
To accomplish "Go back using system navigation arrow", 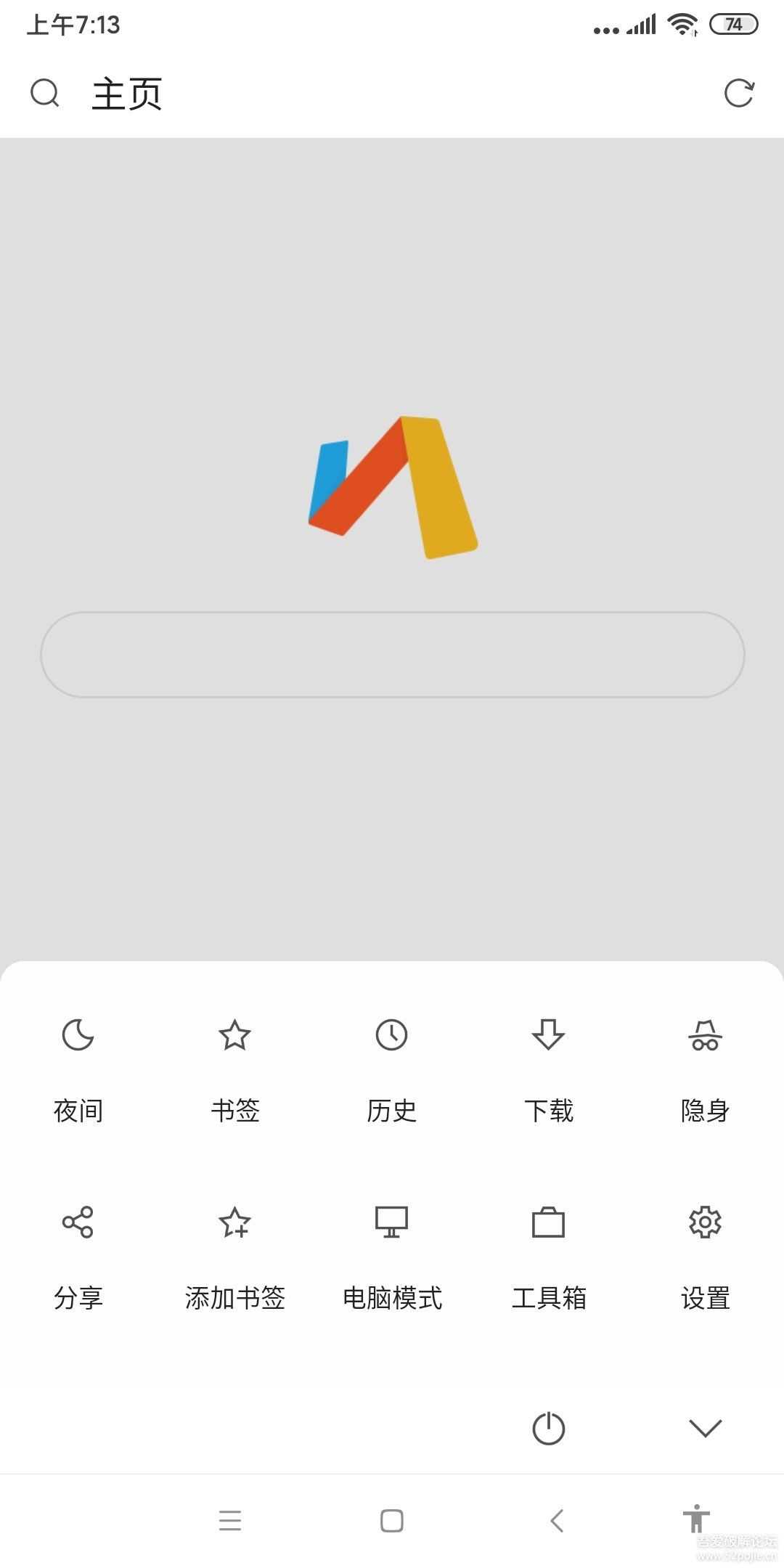I will tap(557, 1521).
